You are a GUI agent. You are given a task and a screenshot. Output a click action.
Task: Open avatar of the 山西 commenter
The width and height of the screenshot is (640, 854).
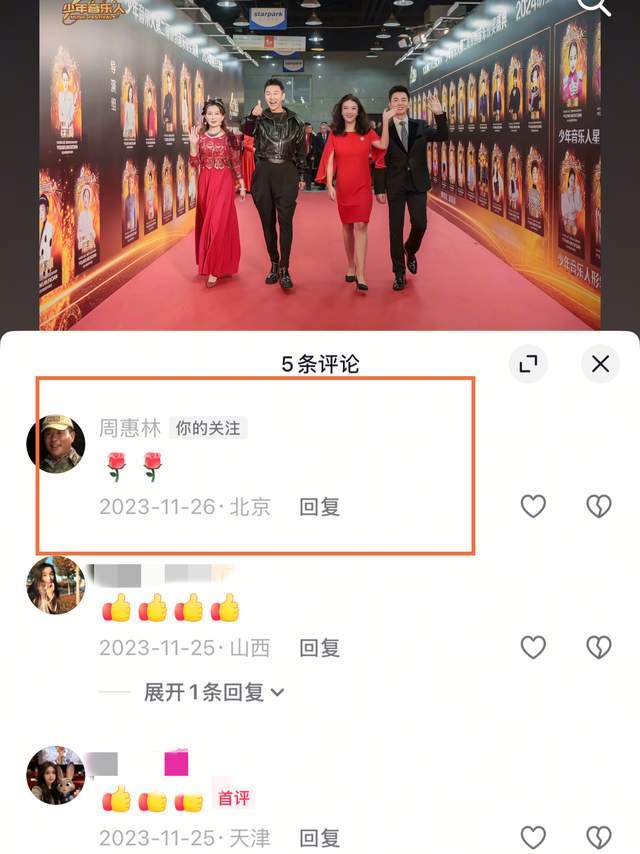pos(56,585)
